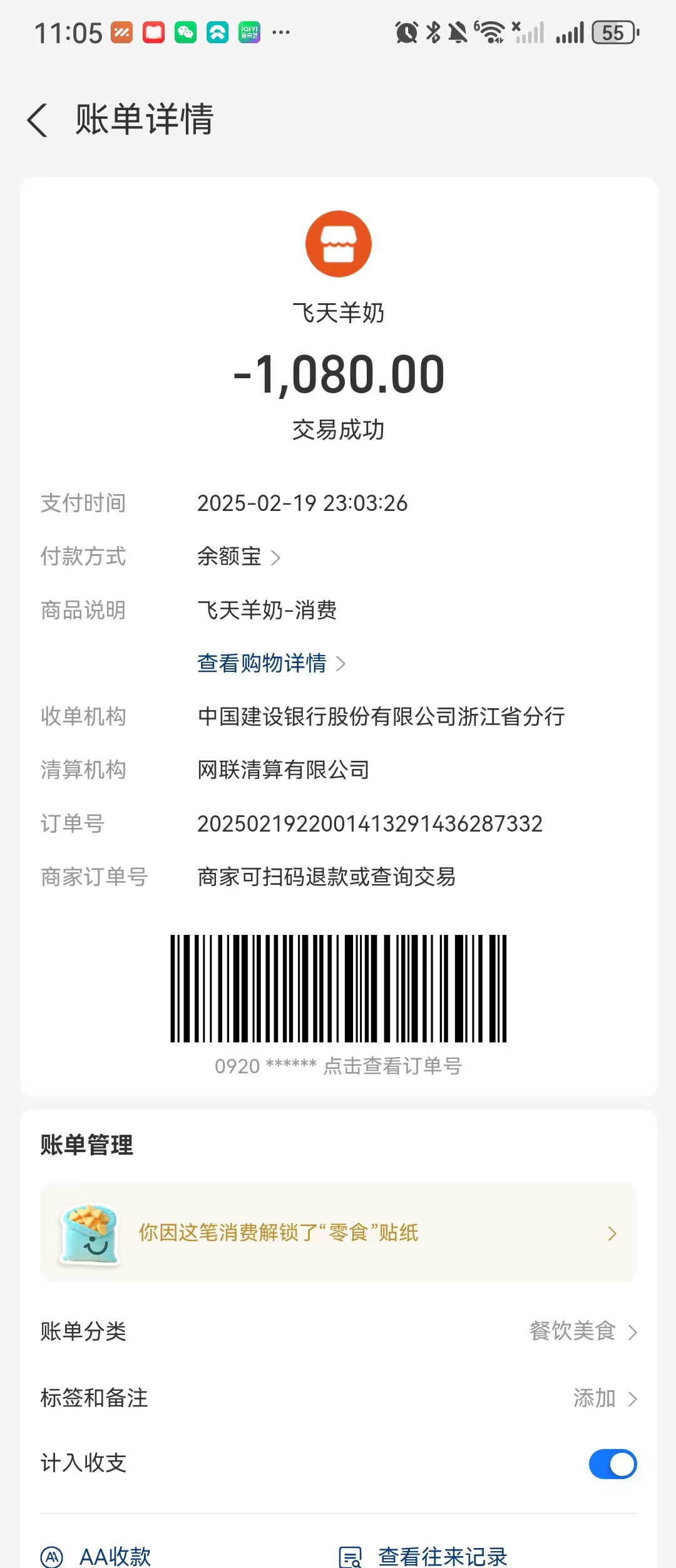
Task: Tap 点击查看订单号 to reveal order number
Action: click(392, 1066)
